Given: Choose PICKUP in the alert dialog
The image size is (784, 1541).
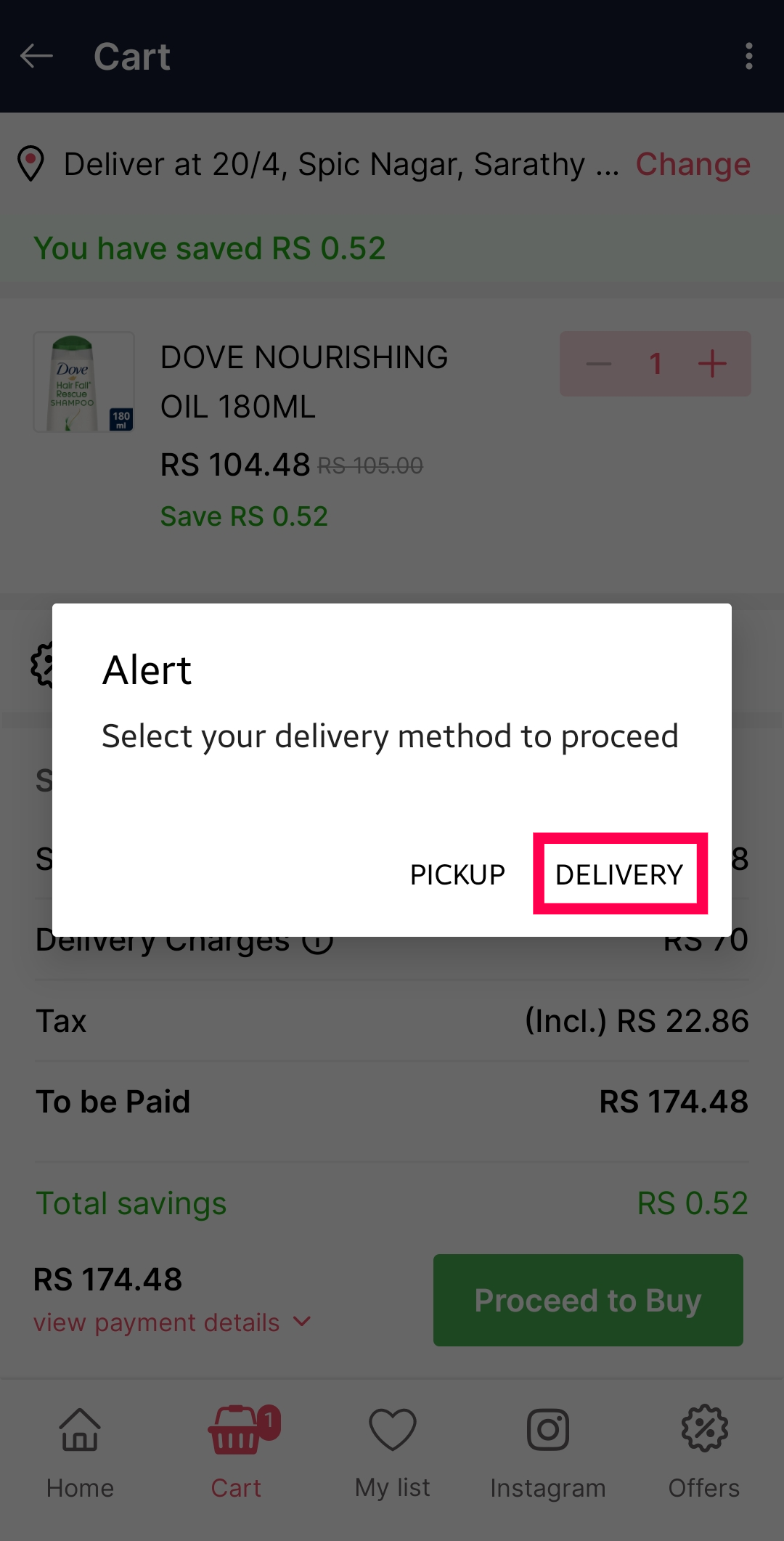Looking at the screenshot, I should (457, 874).
